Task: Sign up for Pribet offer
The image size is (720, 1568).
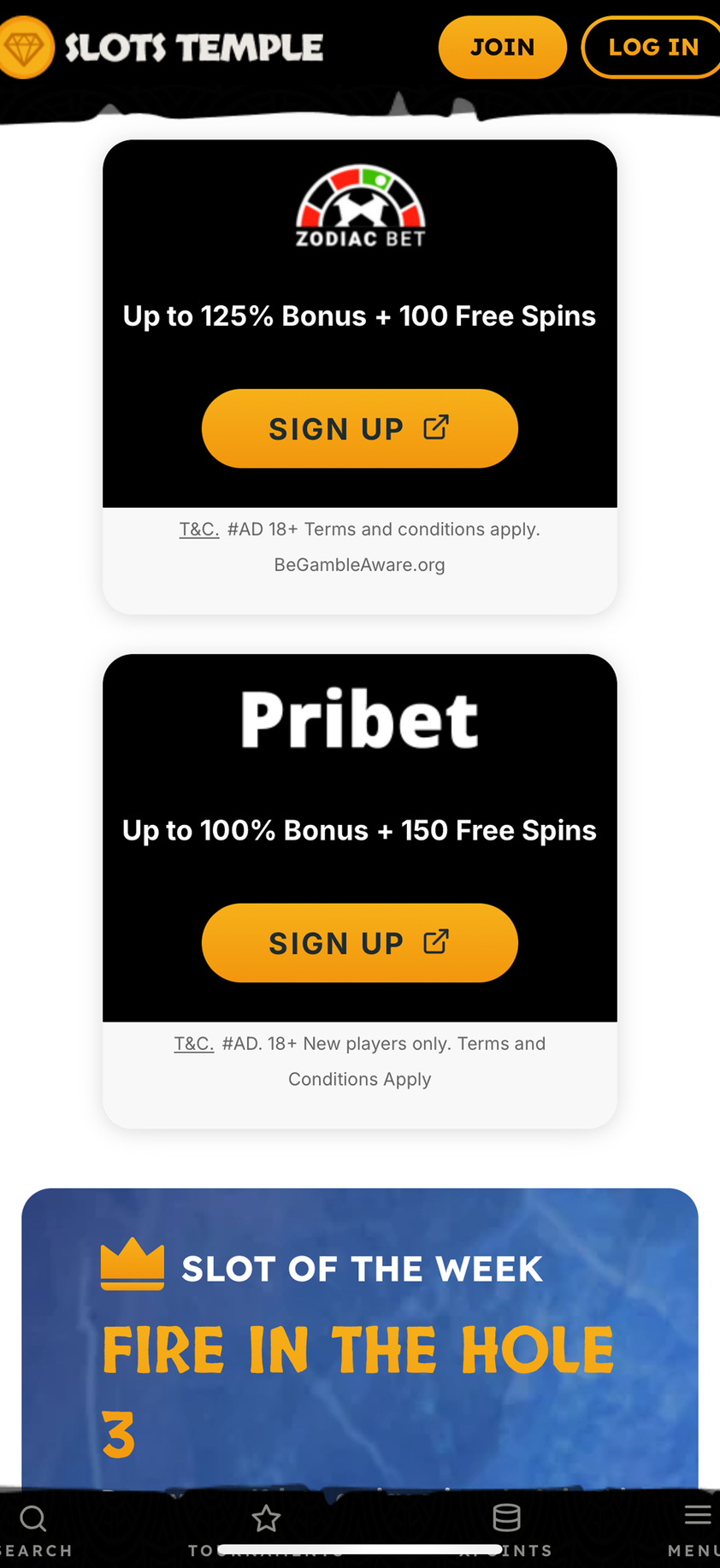Action: pyautogui.click(x=359, y=943)
